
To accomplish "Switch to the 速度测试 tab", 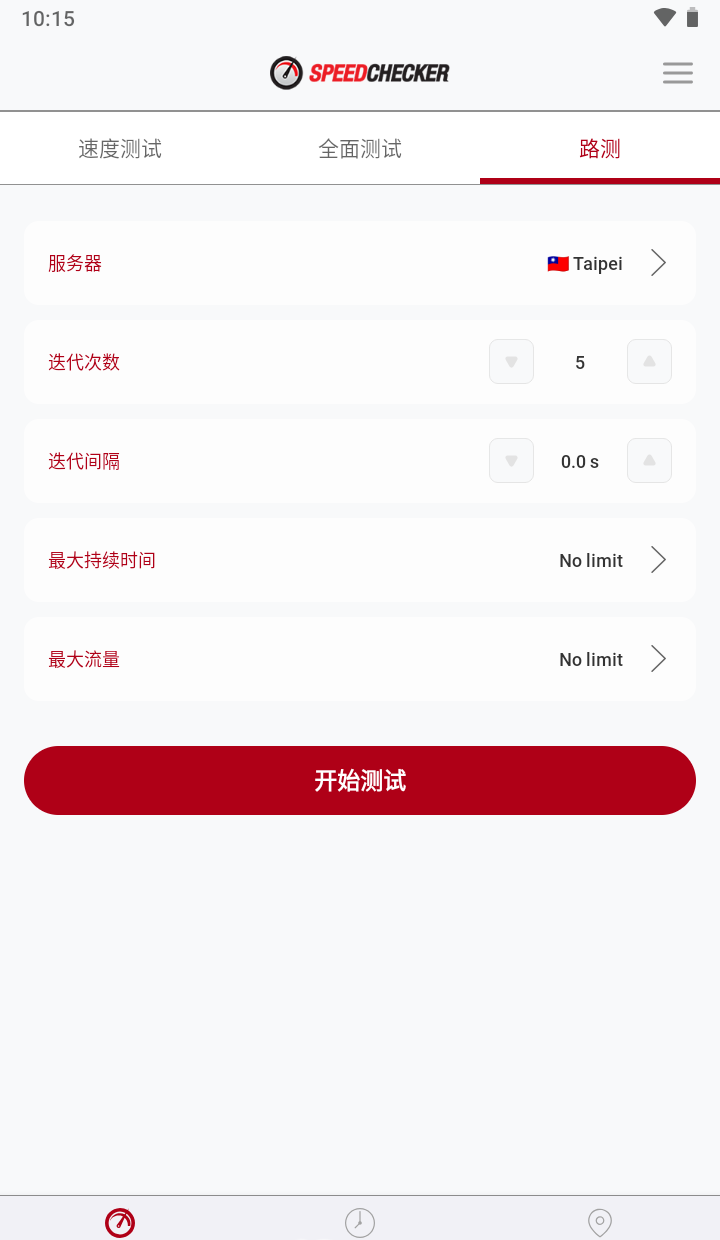I will coord(120,149).
